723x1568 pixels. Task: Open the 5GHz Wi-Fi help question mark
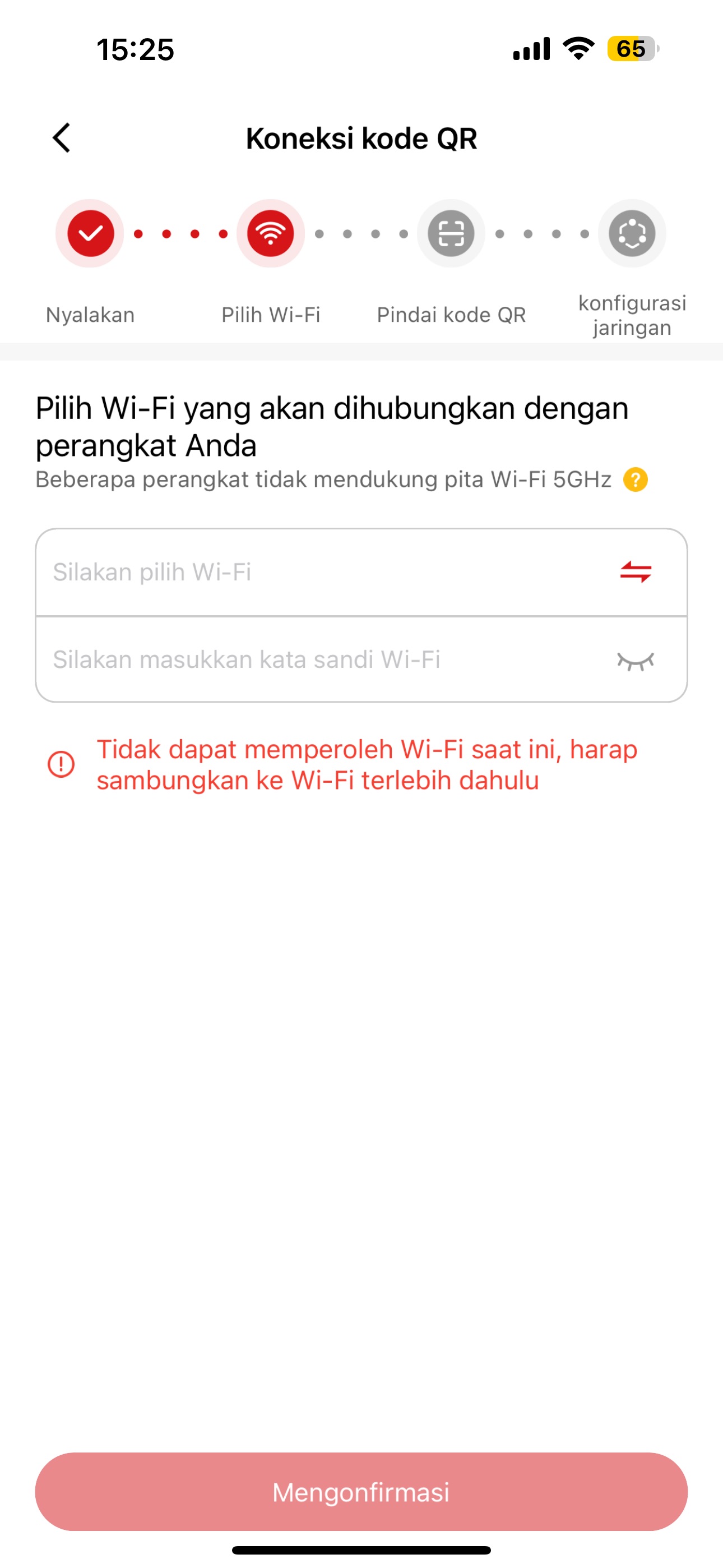point(635,479)
